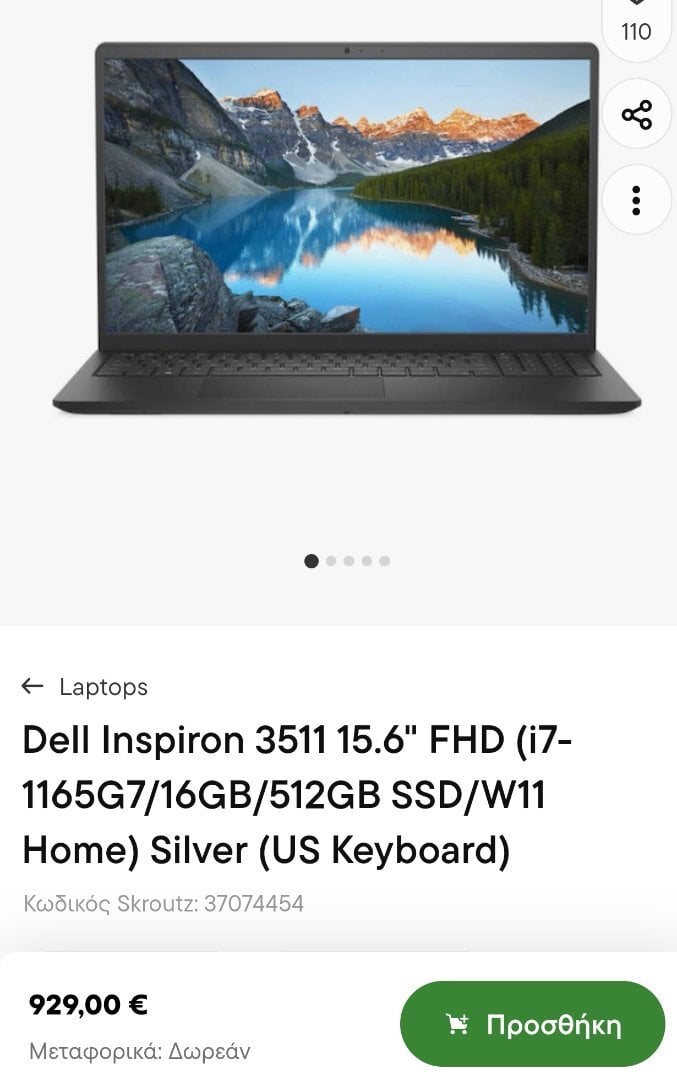Share this Dell Inspiron listing
Image resolution: width=677 pixels, height=1080 pixels.
pos(636,115)
